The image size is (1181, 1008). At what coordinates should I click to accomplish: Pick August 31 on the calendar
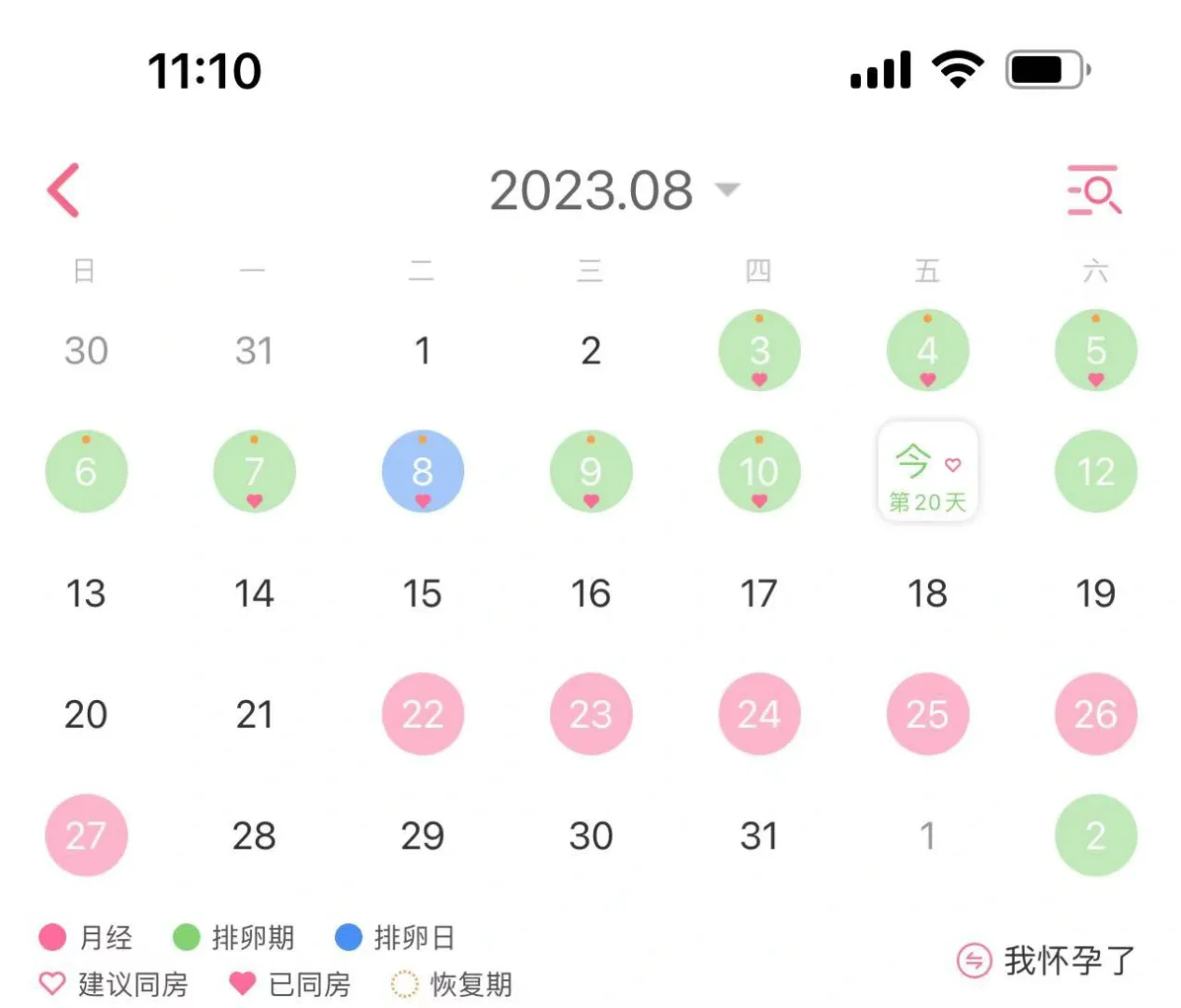click(x=759, y=835)
